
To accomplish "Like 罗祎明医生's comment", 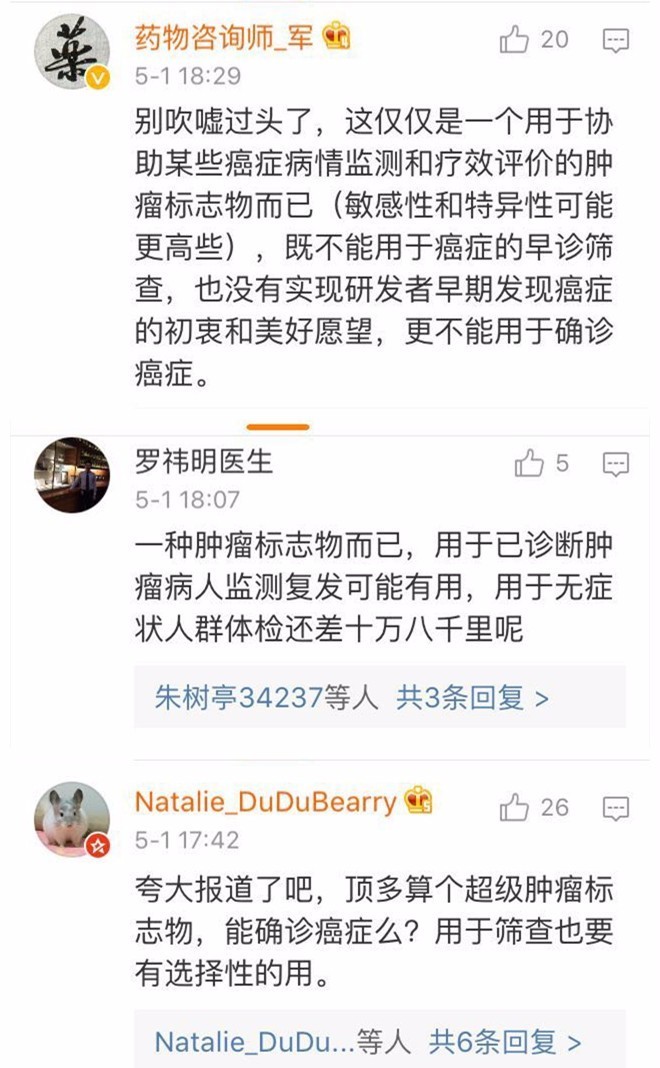I will tap(528, 464).
